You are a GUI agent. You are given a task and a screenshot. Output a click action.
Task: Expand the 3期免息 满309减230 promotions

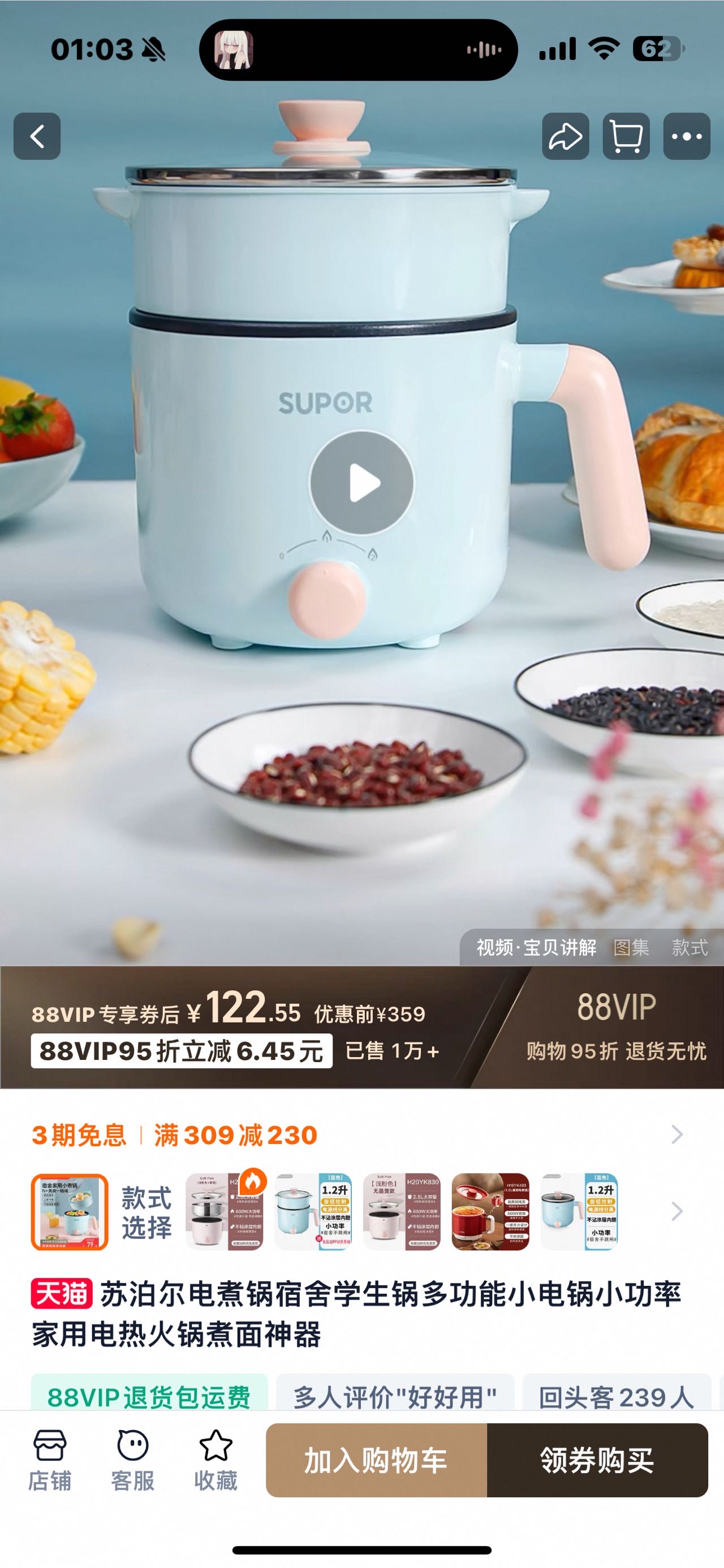(676, 1134)
